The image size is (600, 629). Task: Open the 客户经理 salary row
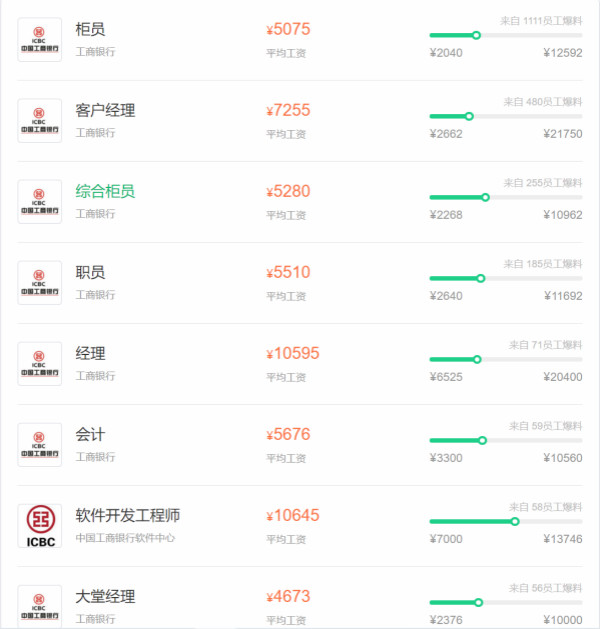pyautogui.click(x=105, y=111)
